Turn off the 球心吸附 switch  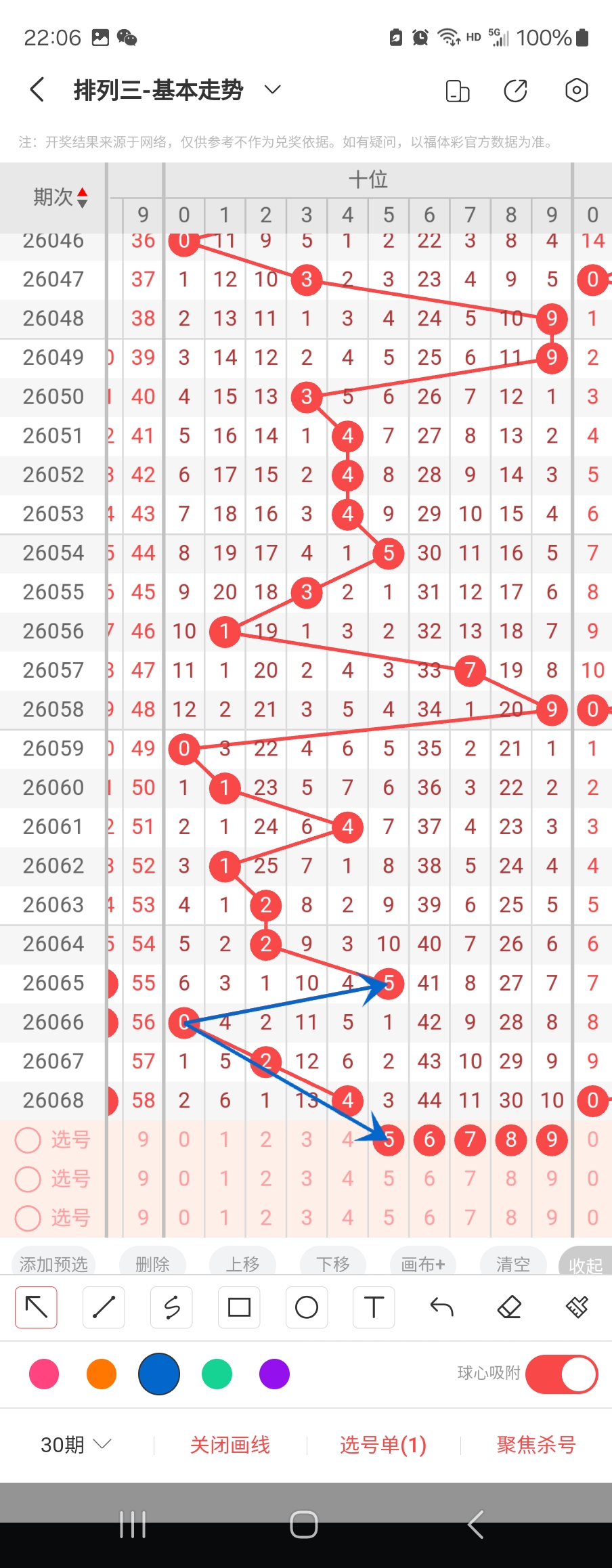561,1374
